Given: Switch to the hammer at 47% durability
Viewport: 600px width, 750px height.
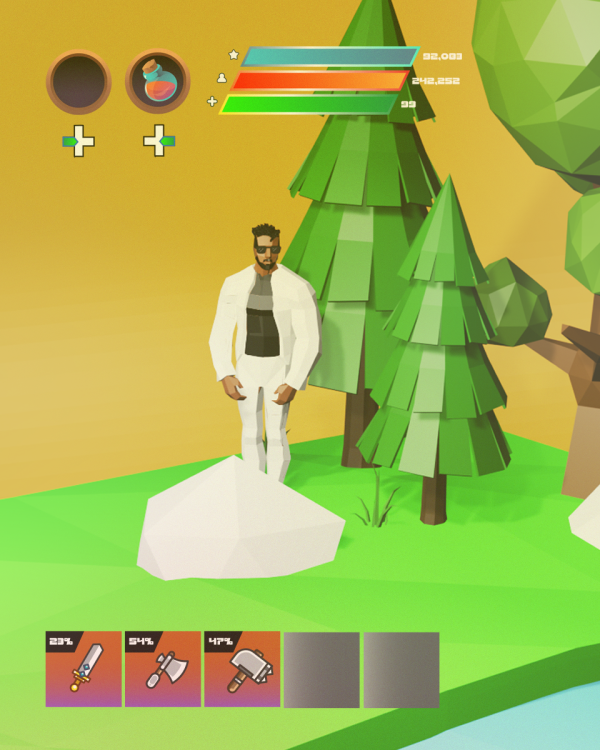Looking at the screenshot, I should 241,669.
